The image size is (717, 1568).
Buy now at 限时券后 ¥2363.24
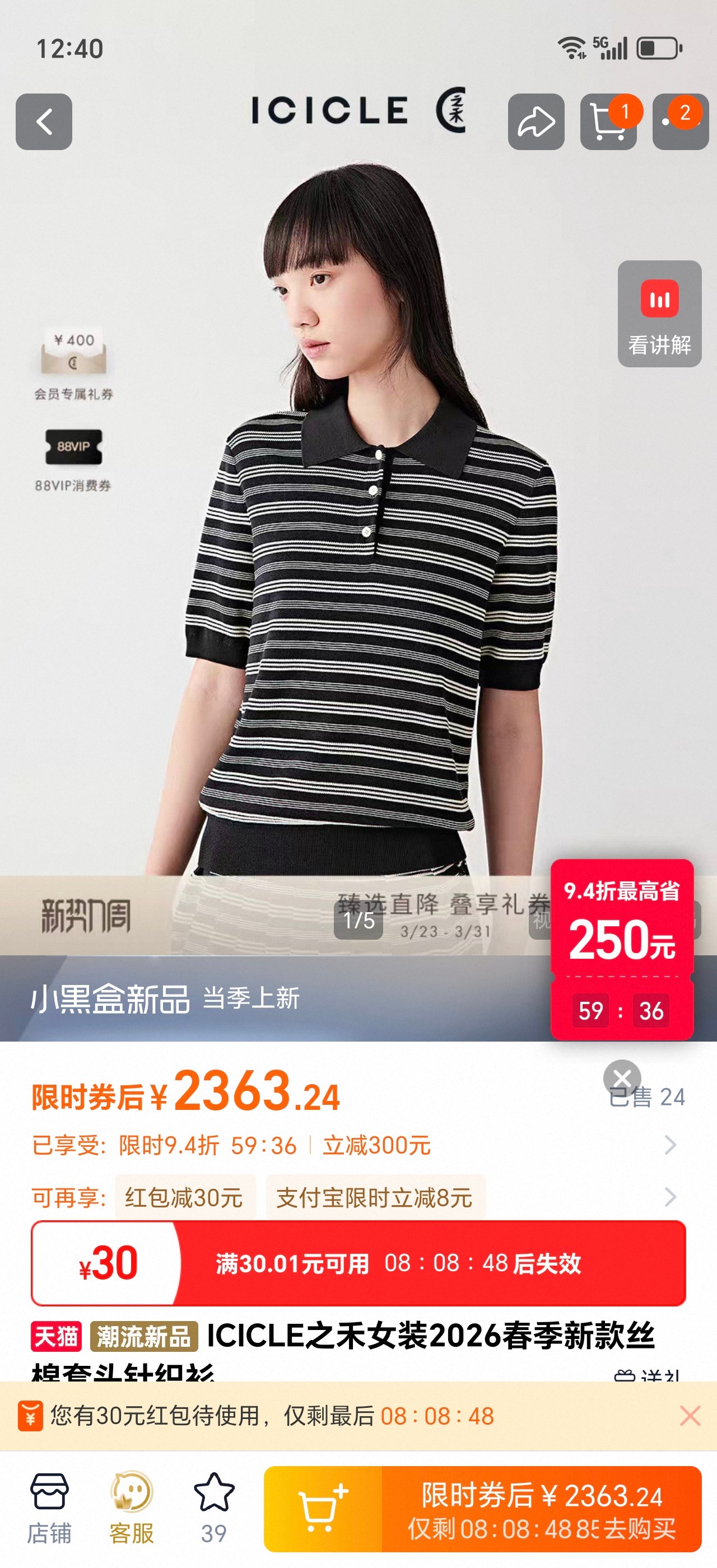pos(542,1509)
